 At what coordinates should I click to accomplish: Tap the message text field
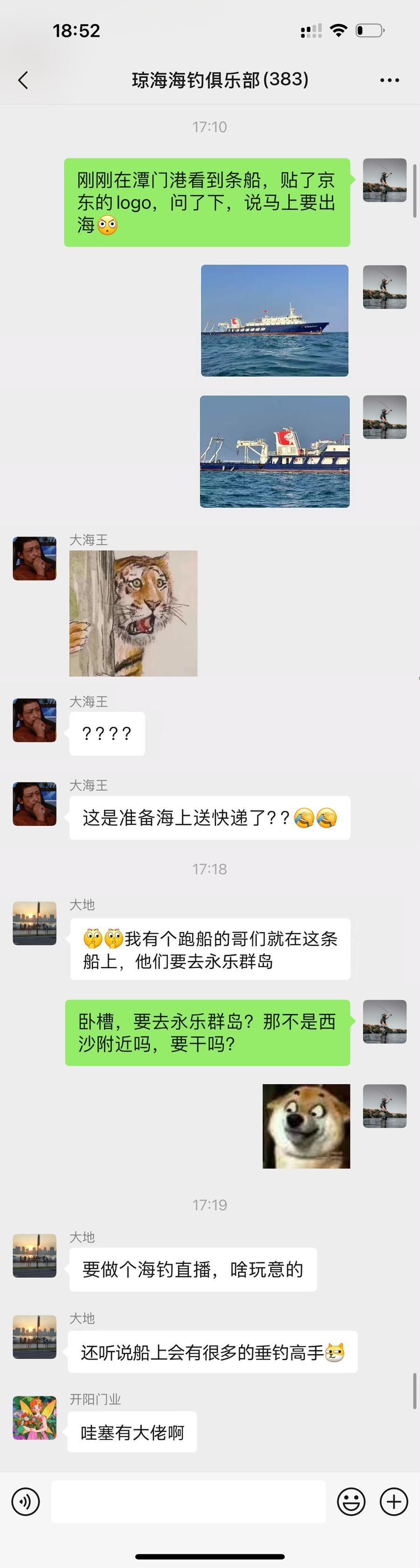point(189,1502)
